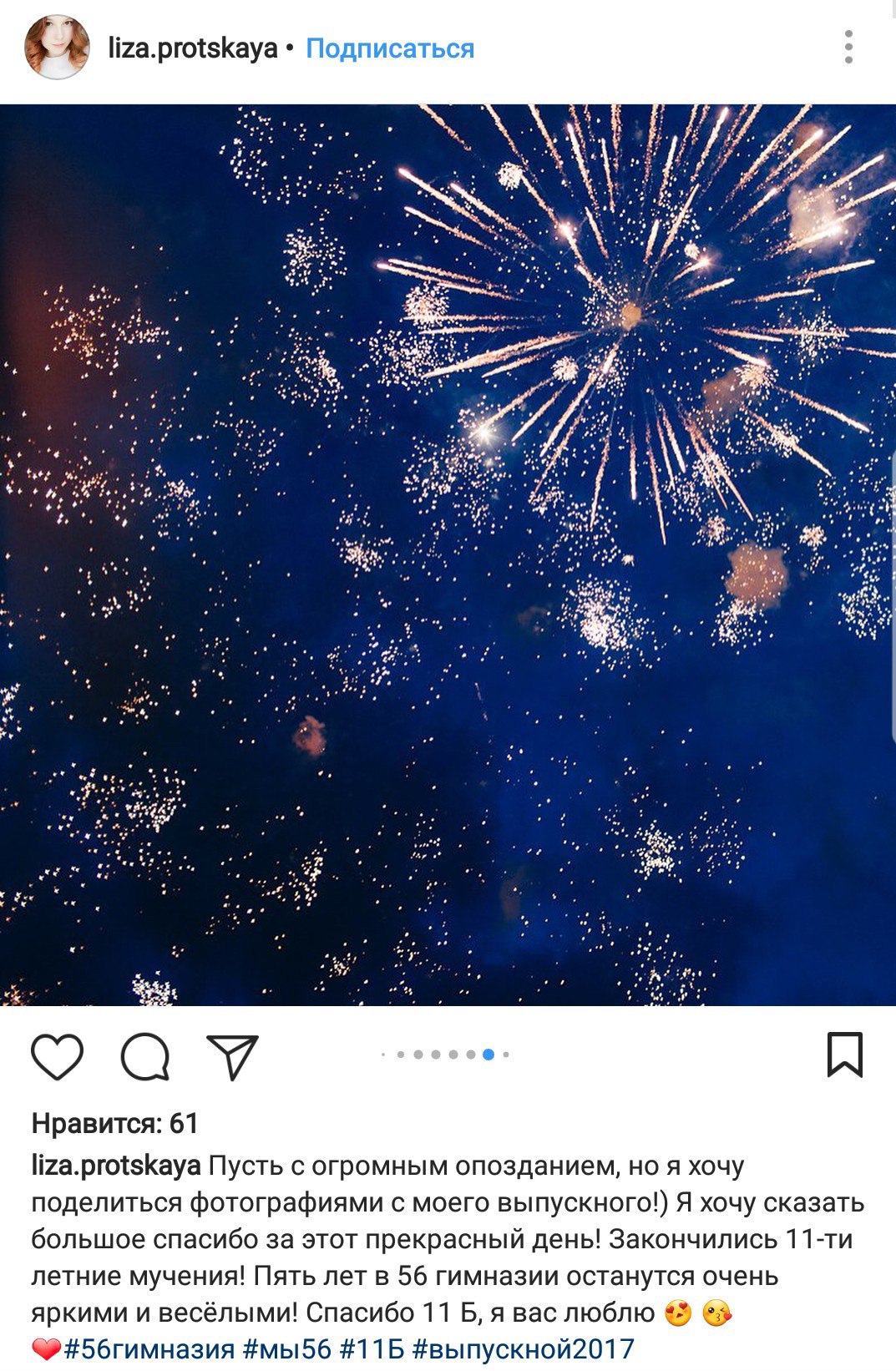The image size is (896, 1371).
Task: Open hashtag #11Б
Action: point(372,1348)
